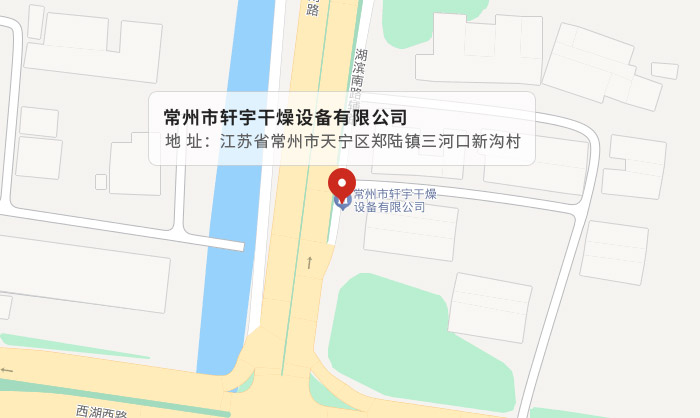This screenshot has width=700, height=418.
Task: Open the 常州市轩宇干燥设备有限公司 info card
Action: coord(342,128)
